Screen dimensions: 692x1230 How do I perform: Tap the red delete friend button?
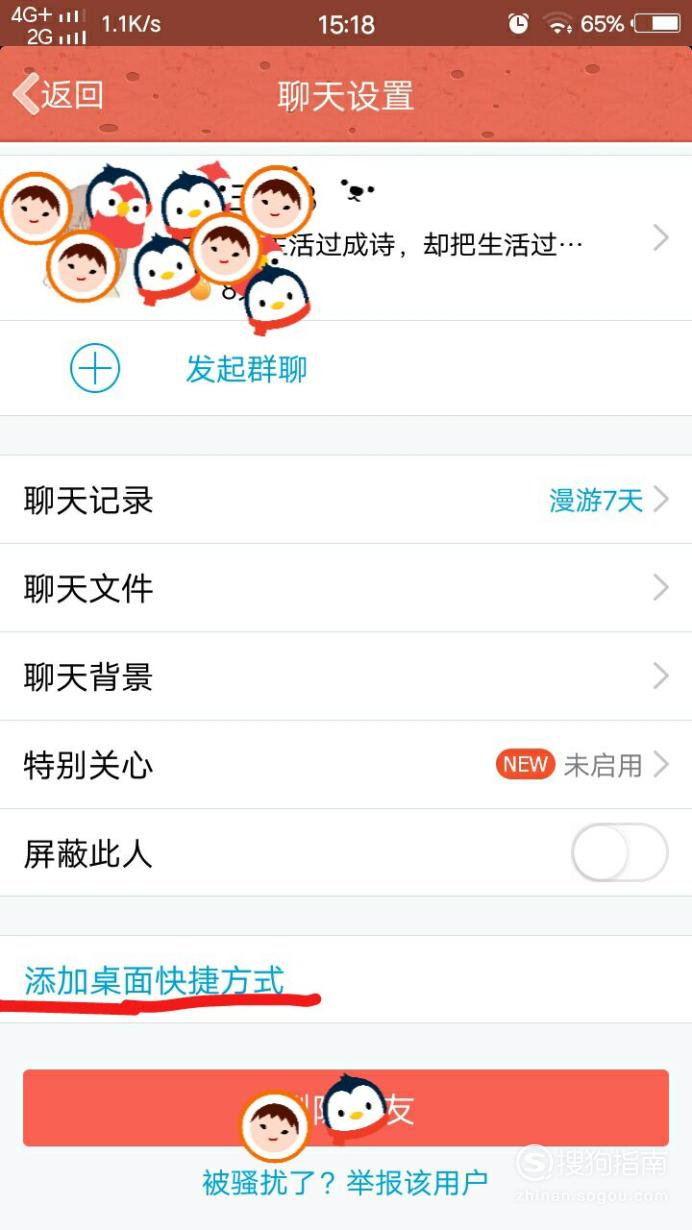(x=346, y=1108)
